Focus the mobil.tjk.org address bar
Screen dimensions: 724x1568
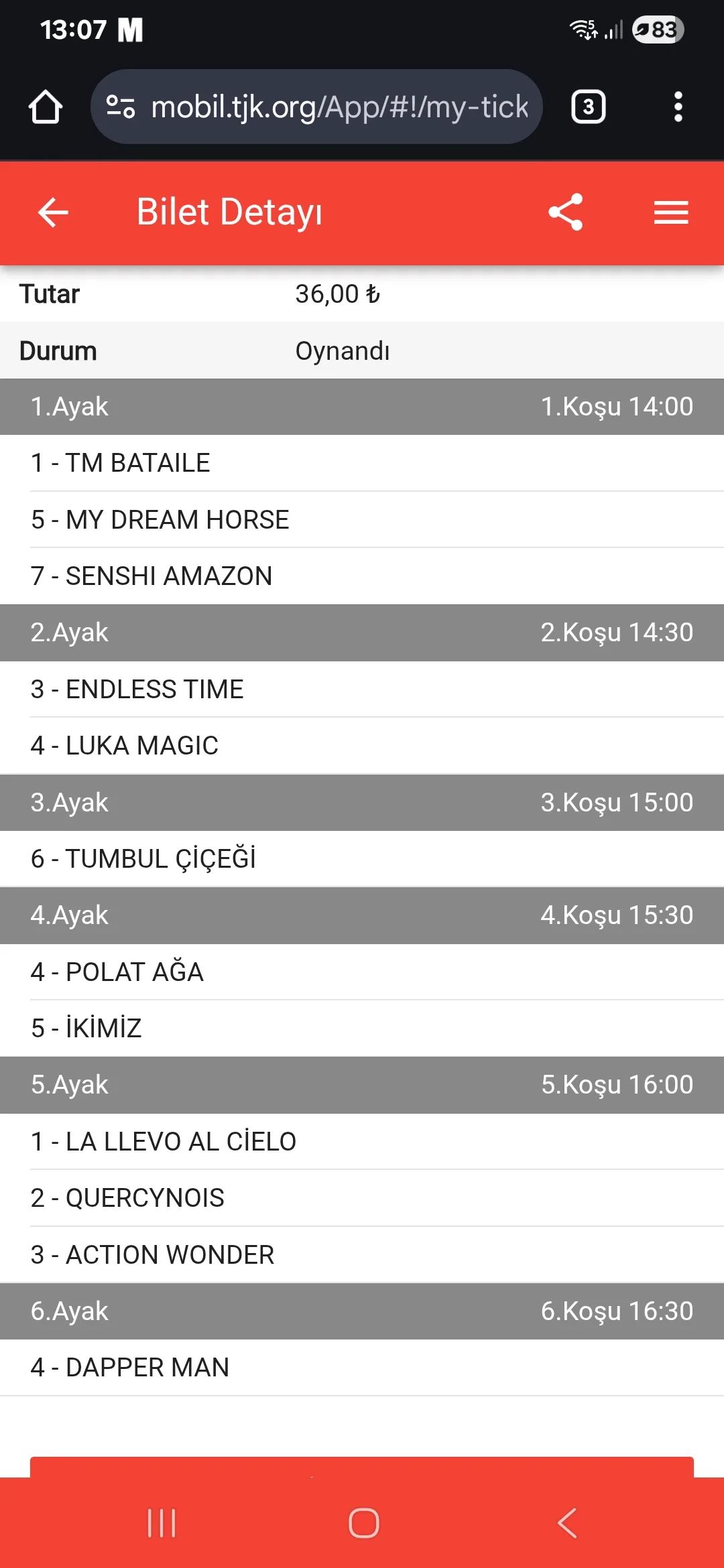pos(339,107)
